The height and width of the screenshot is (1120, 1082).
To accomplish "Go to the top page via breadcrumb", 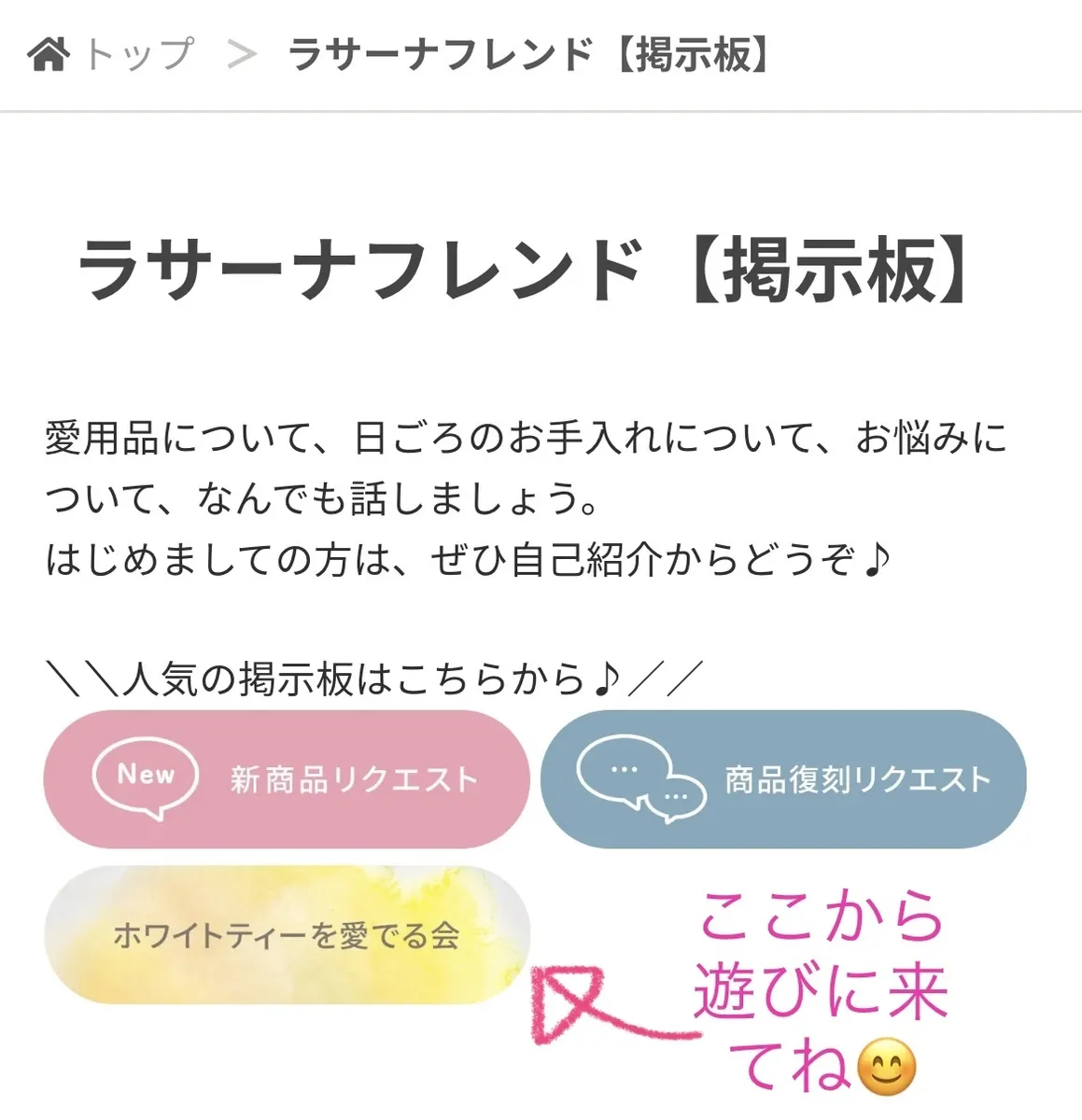I will click(112, 54).
